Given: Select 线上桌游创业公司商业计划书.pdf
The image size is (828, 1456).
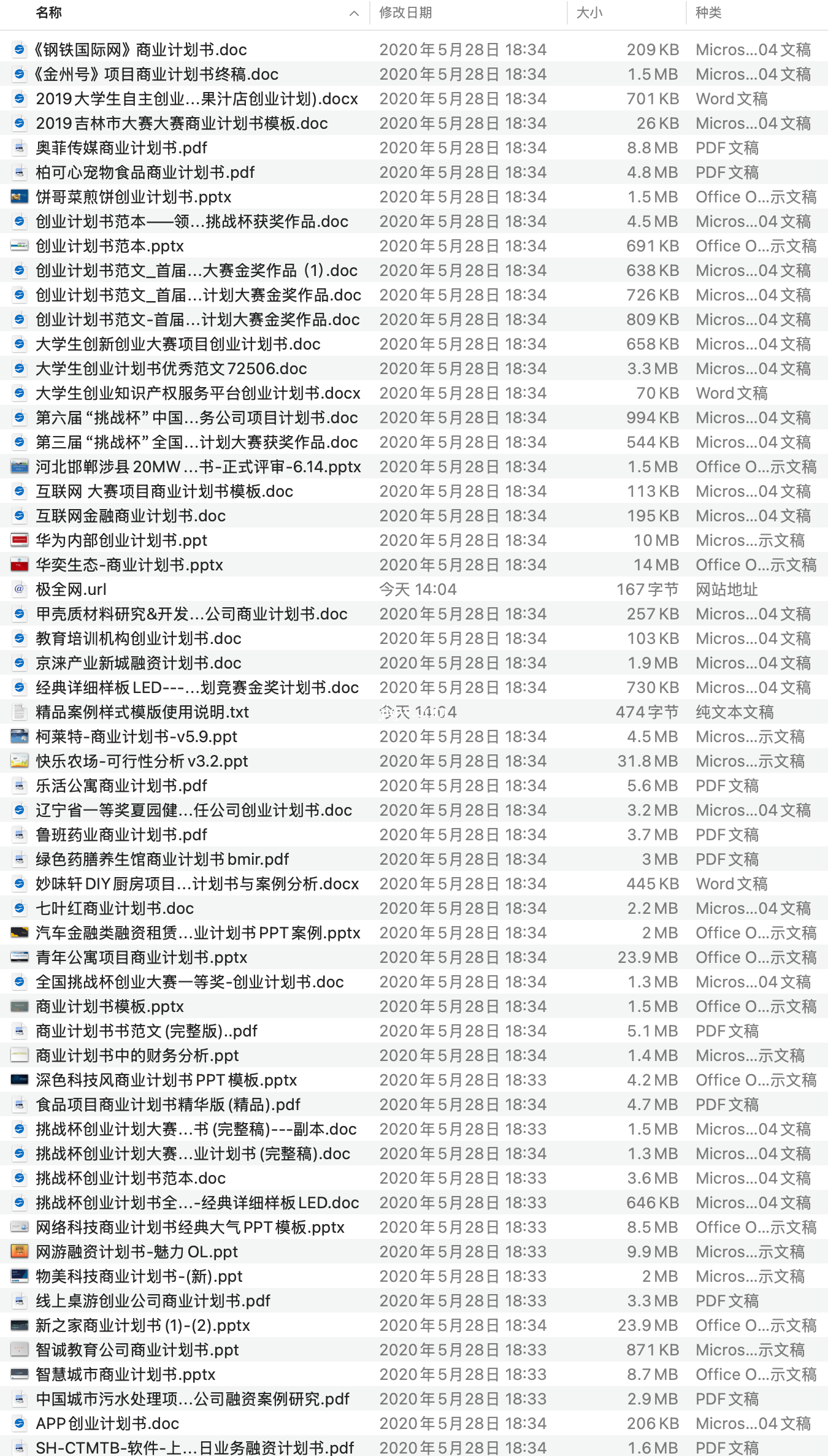Looking at the screenshot, I should point(153,1301).
